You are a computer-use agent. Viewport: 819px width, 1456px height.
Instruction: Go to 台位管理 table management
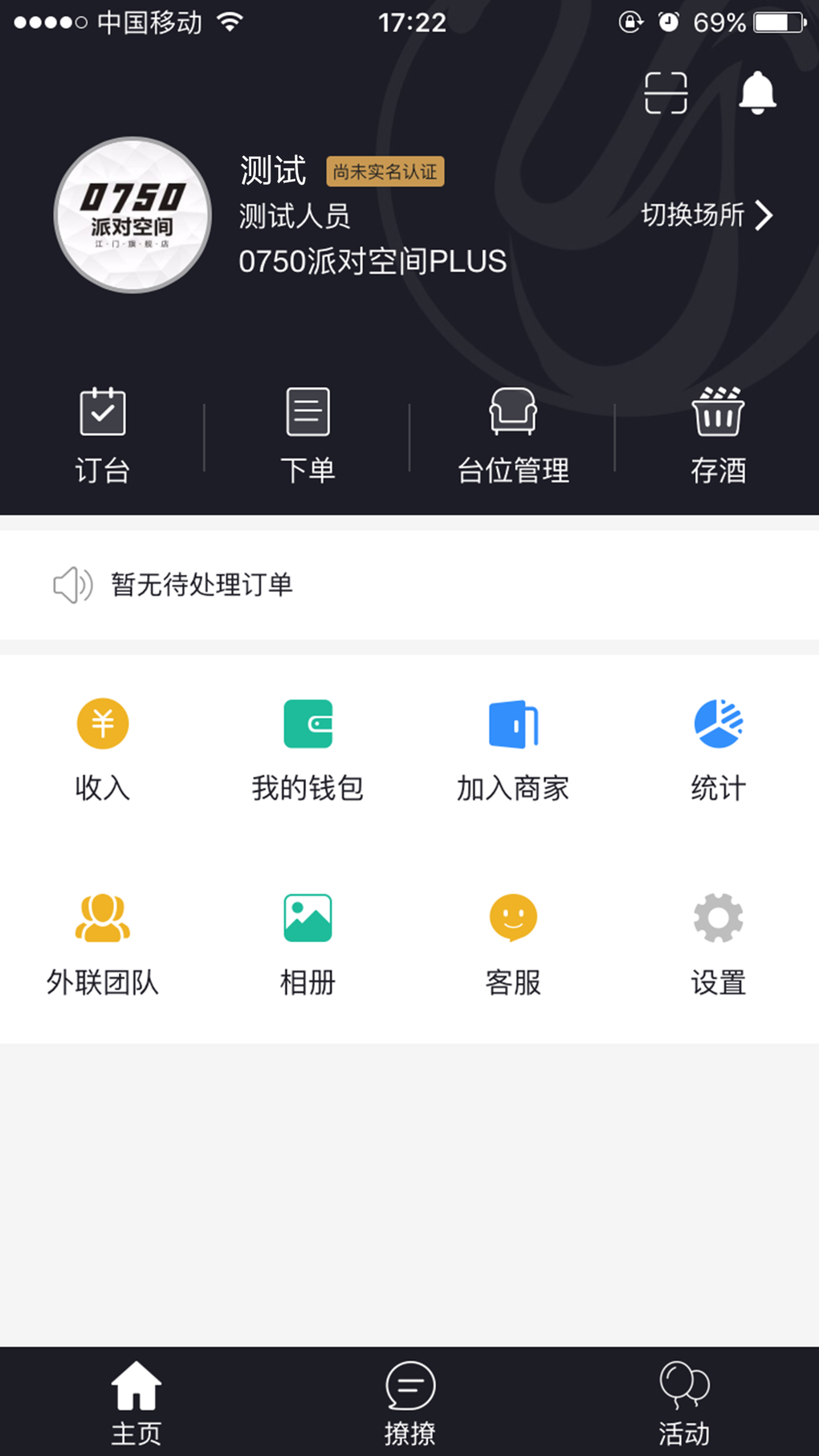coord(513,435)
